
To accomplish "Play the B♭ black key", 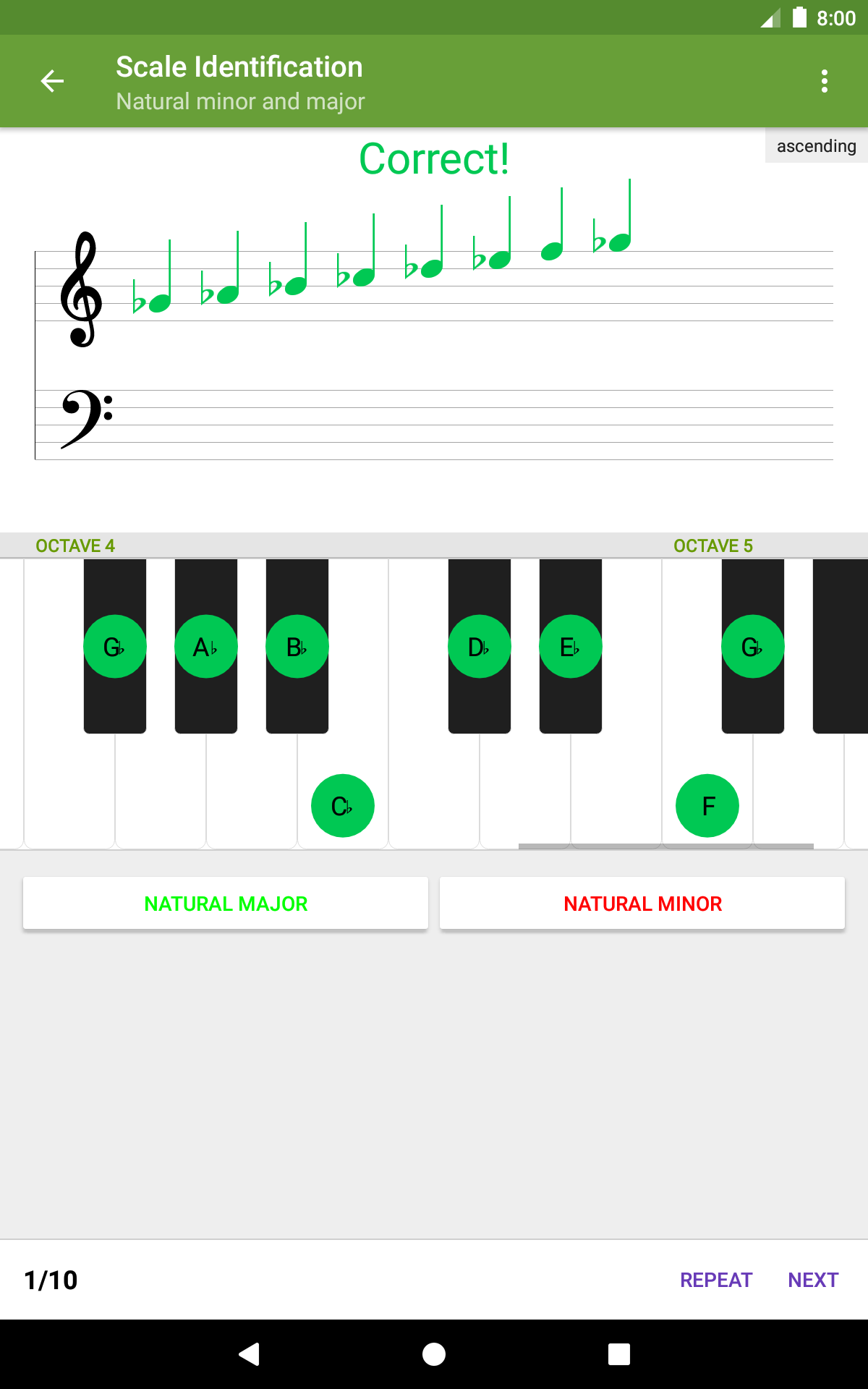I will pos(297,646).
